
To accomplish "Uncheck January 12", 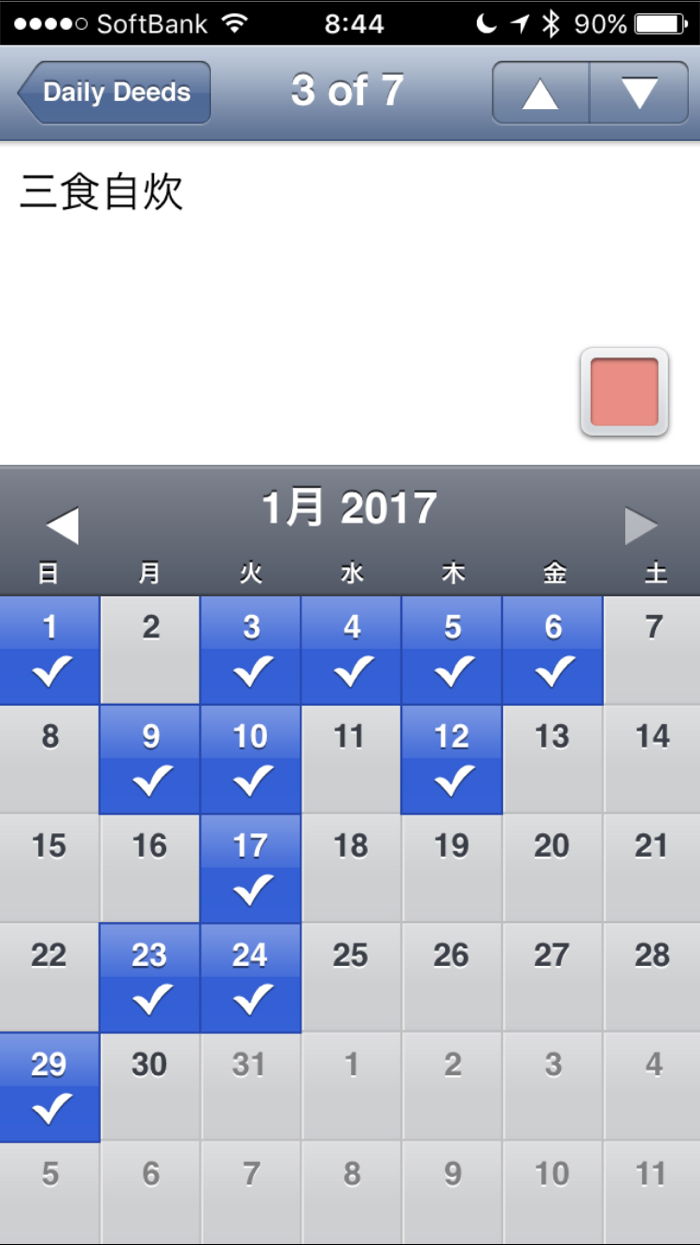I will [452, 759].
